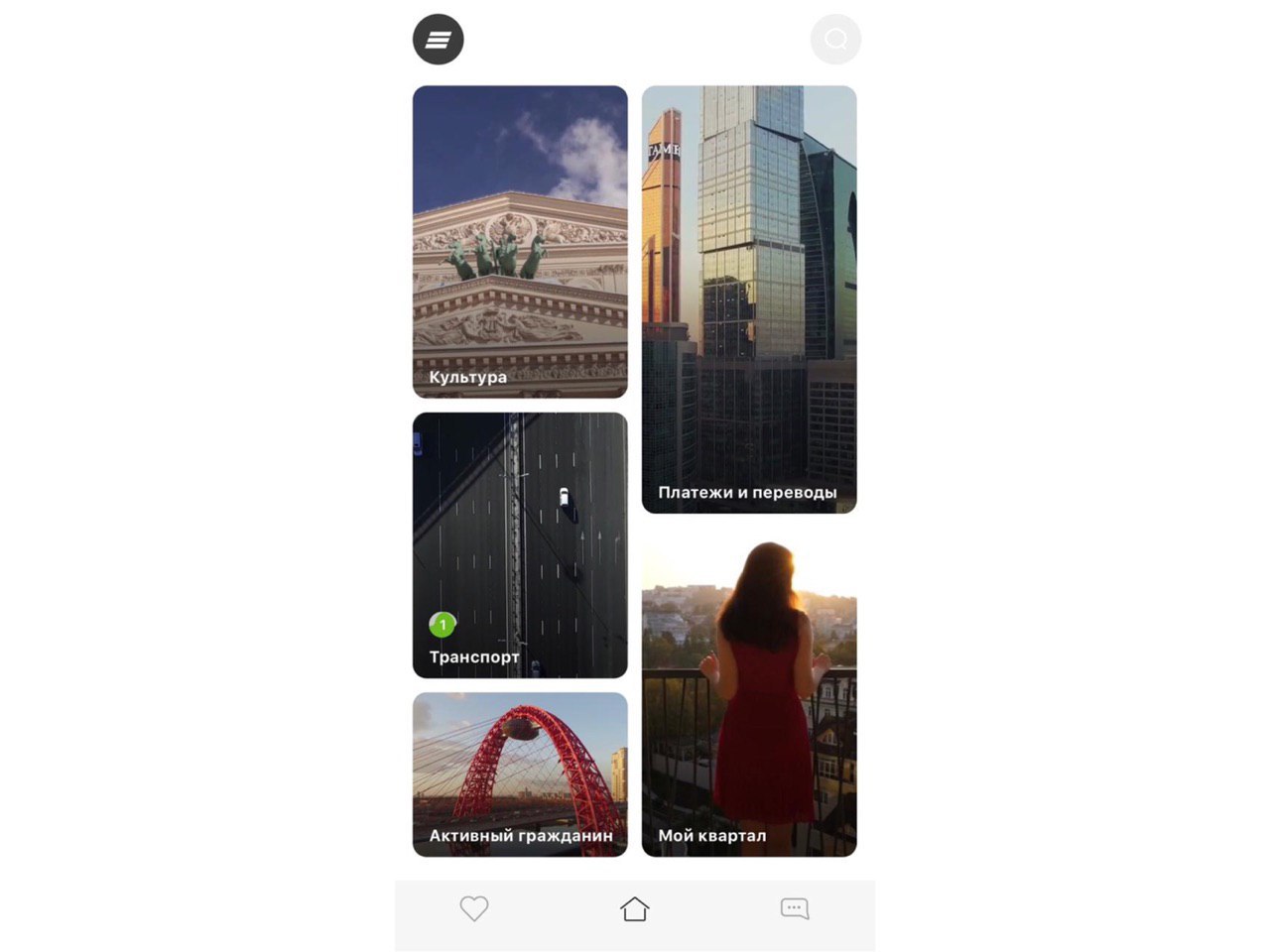Switch to the home tab
1270x952 pixels.
pyautogui.click(x=635, y=908)
